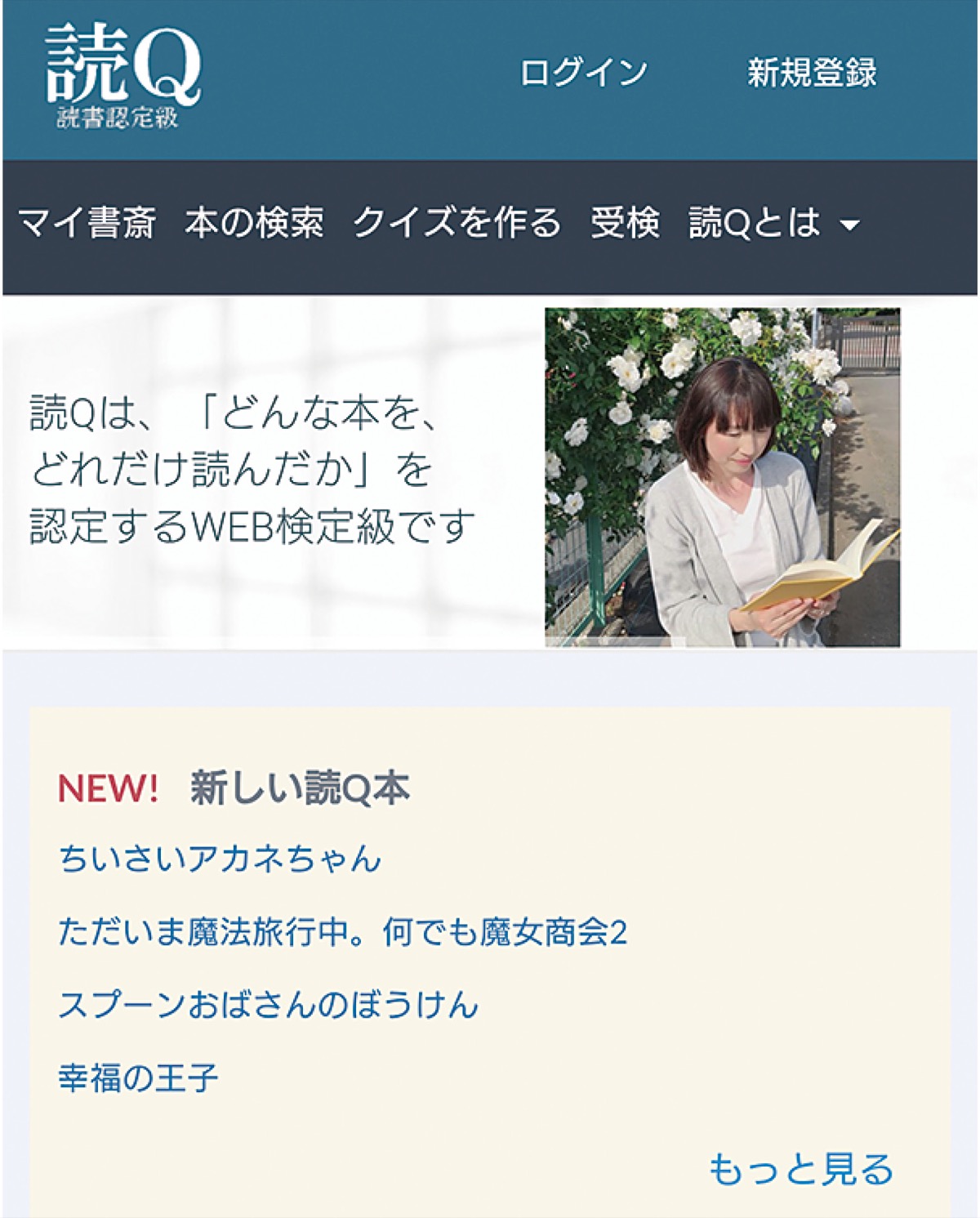980x1218 pixels.
Task: View スプーンおばさんのぼうけん book page
Action: pyautogui.click(x=268, y=1005)
